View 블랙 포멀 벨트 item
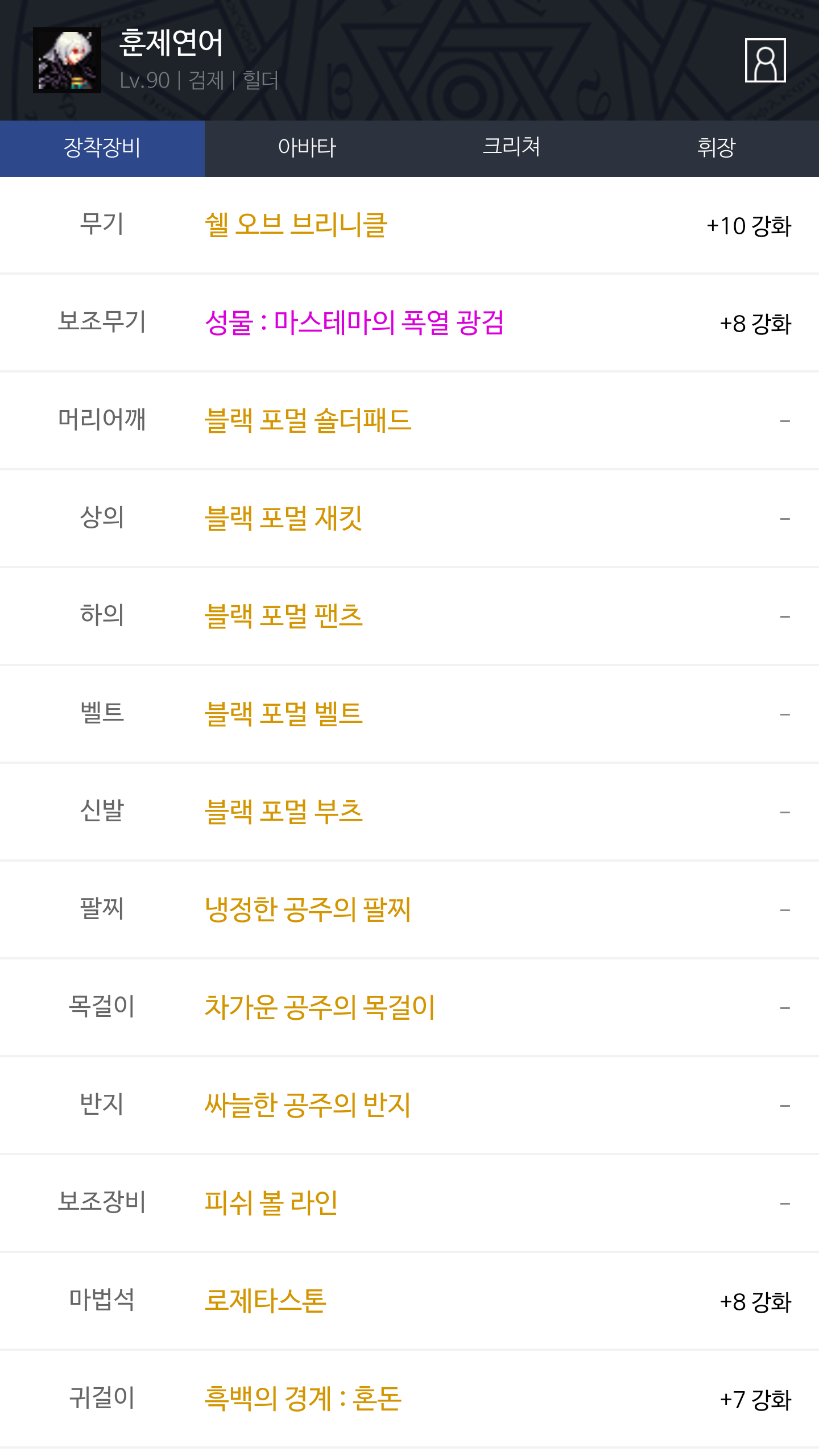The image size is (819, 1456). (x=283, y=714)
